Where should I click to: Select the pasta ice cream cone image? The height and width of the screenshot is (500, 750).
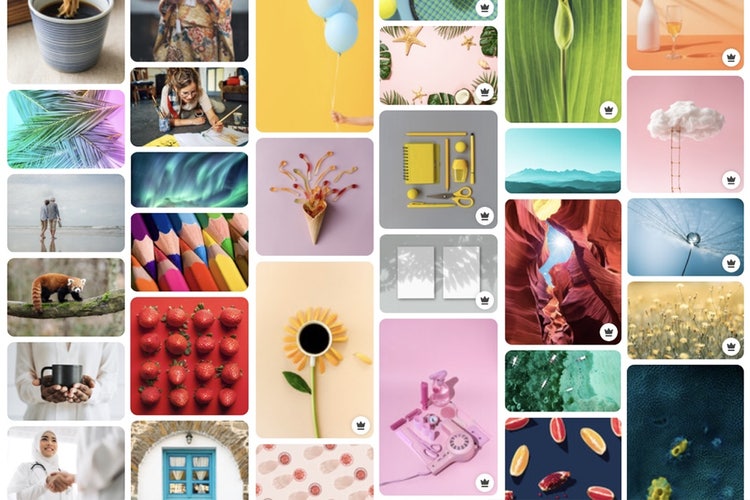click(x=314, y=196)
